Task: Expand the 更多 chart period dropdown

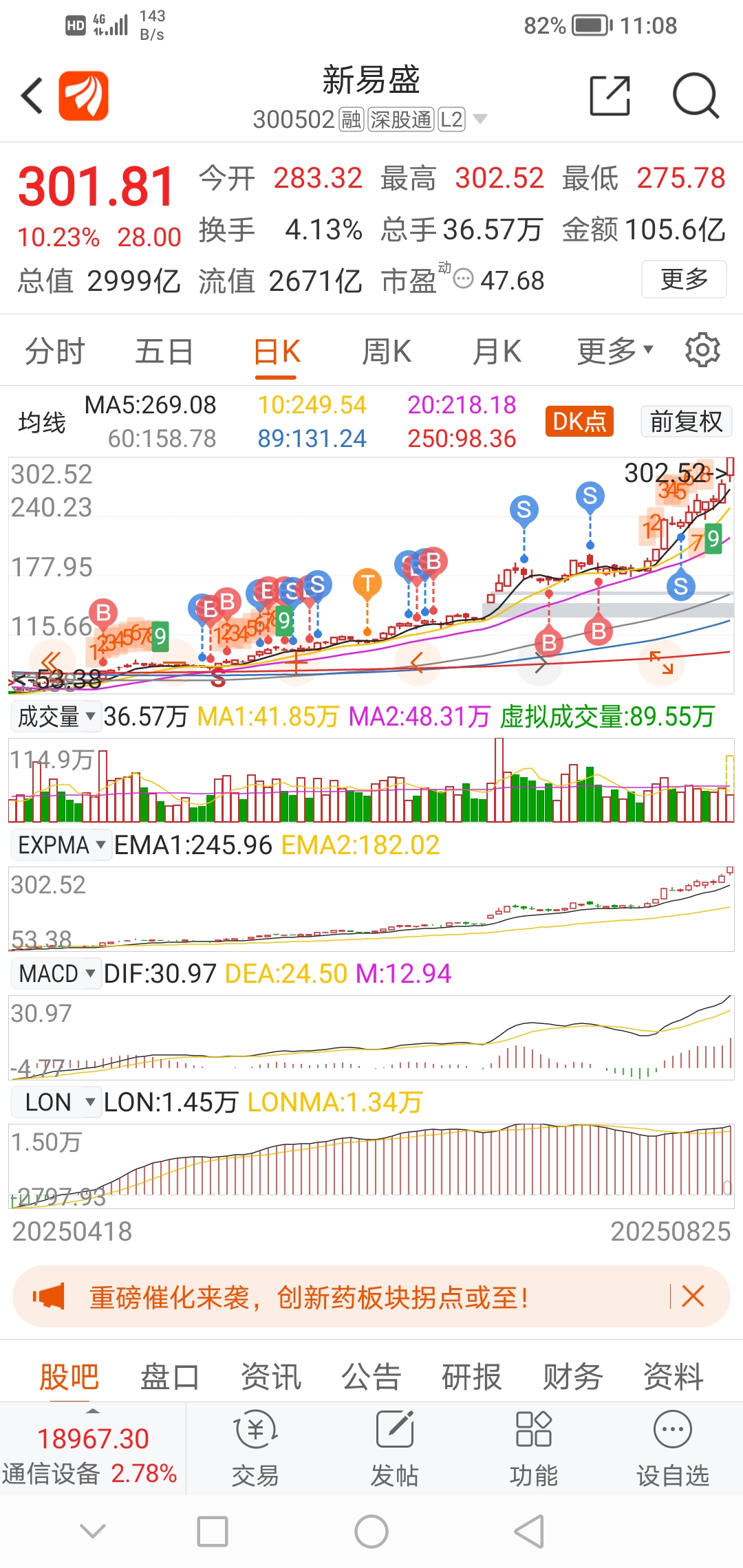Action: pyautogui.click(x=614, y=351)
